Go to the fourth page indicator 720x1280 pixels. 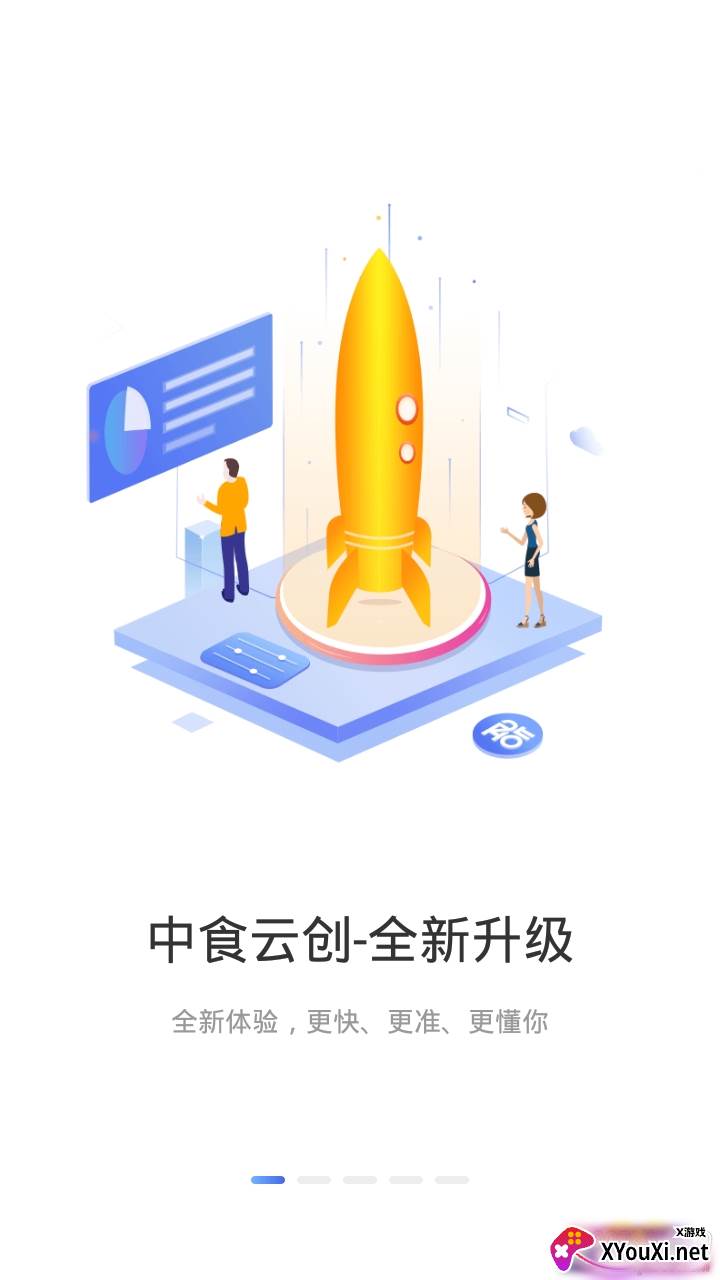tap(406, 1180)
